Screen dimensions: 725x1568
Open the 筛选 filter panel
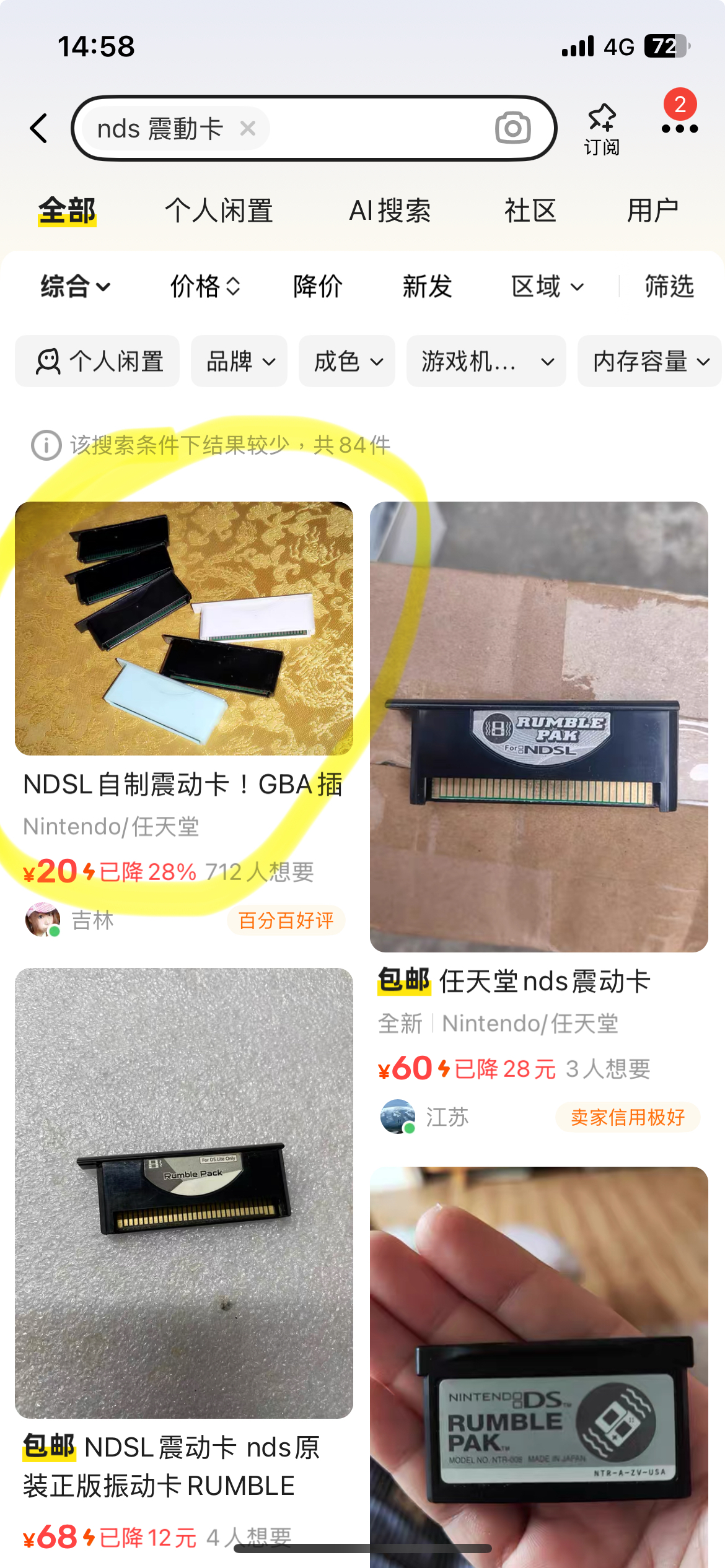(669, 286)
